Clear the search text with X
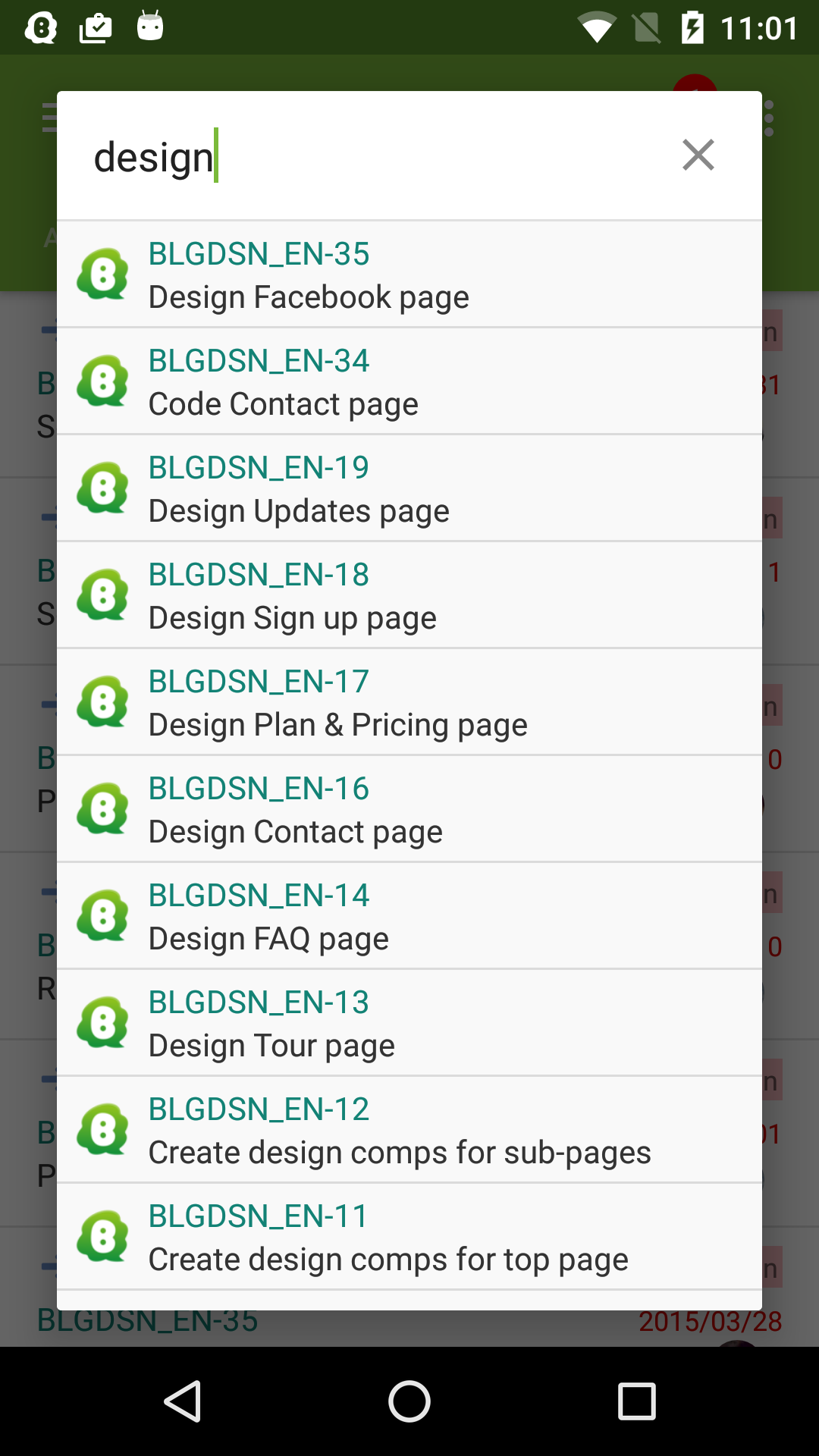Image resolution: width=819 pixels, height=1456 pixels. pyautogui.click(x=698, y=155)
